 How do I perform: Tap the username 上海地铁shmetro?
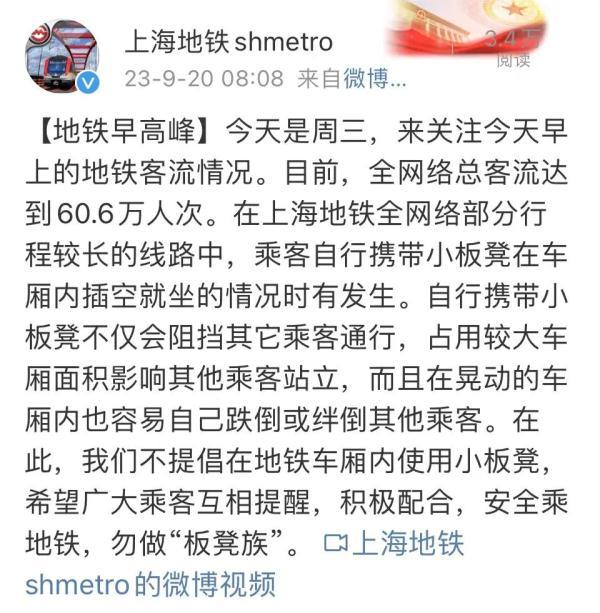click(228, 40)
